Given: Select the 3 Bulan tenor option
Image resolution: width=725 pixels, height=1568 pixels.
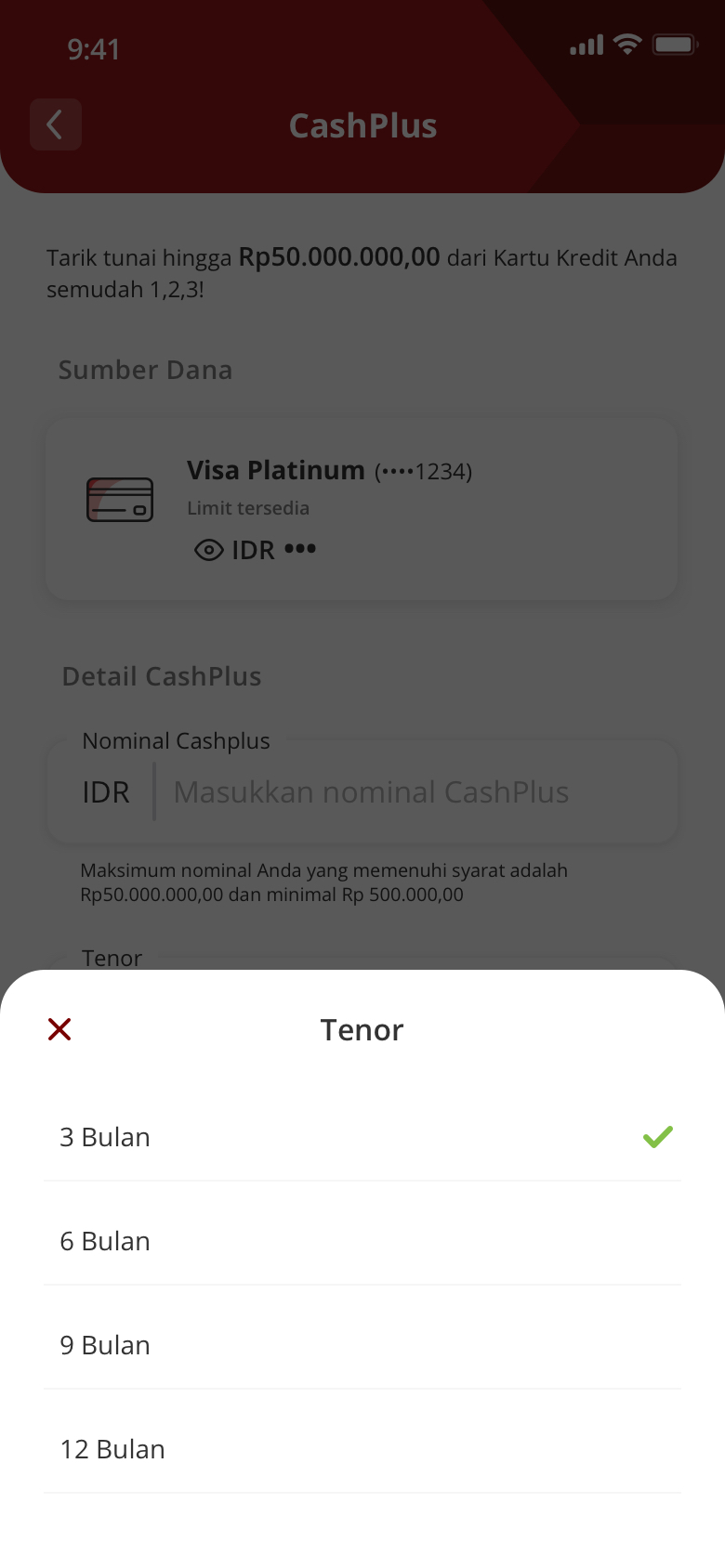Looking at the screenshot, I should (362, 1137).
